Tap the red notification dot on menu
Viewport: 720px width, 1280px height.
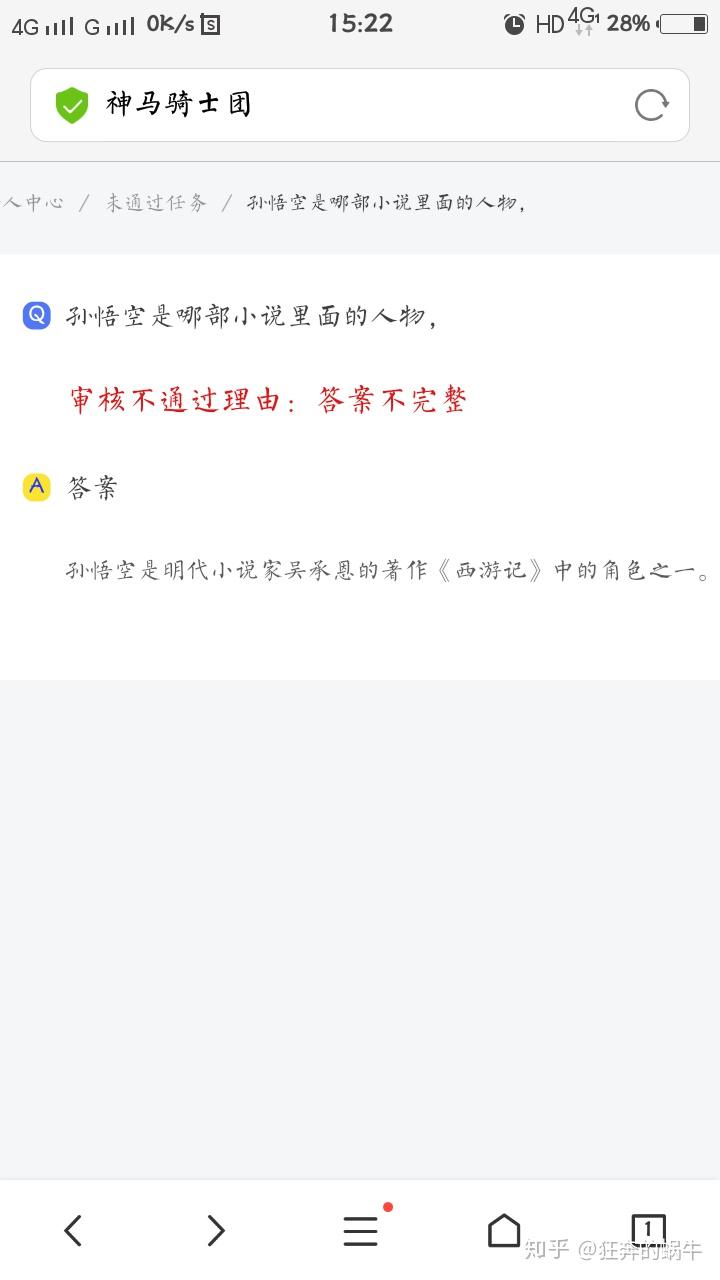[x=388, y=1208]
